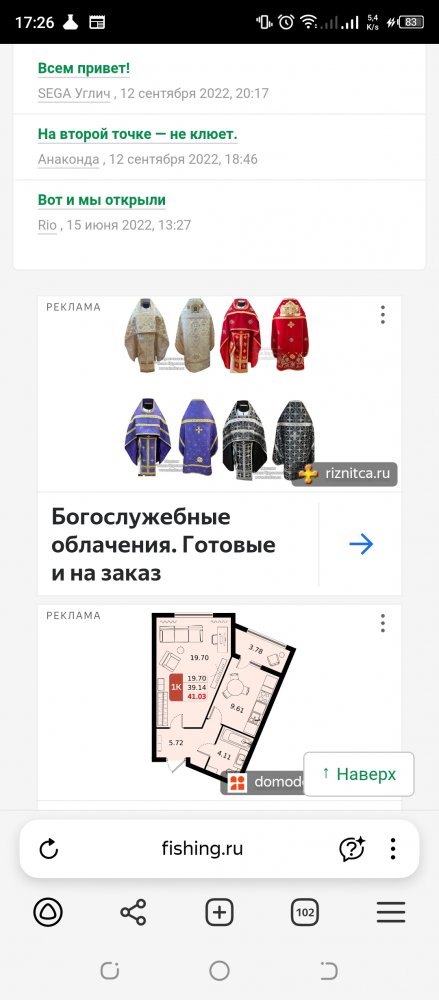Image resolution: width=439 pixels, height=1000 pixels.
Task: Open ad options on the riznitca.ru ad
Action: coord(383,314)
